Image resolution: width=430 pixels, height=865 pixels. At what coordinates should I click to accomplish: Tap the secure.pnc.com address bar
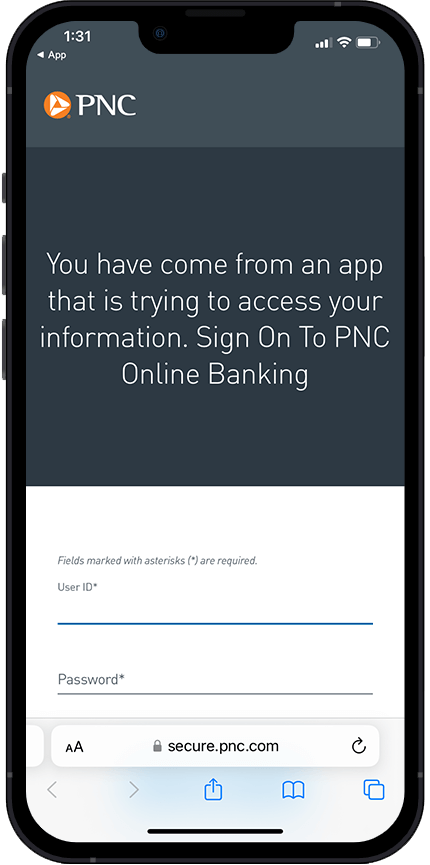pyautogui.click(x=215, y=746)
